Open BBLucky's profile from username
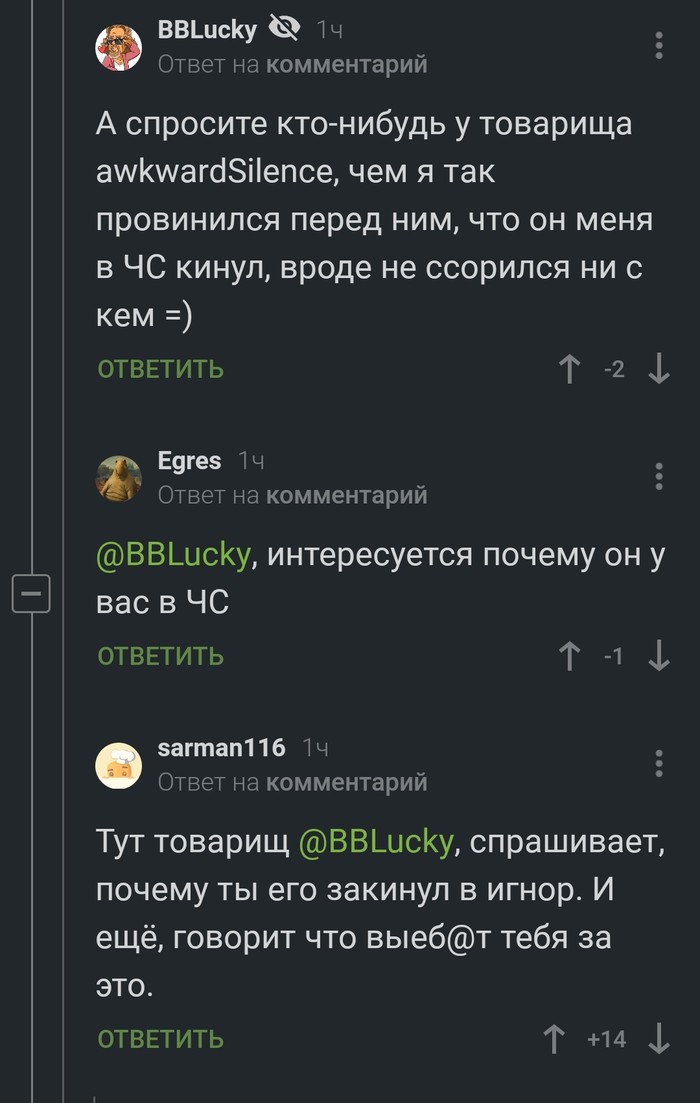Image resolution: width=700 pixels, height=1103 pixels. coord(207,31)
